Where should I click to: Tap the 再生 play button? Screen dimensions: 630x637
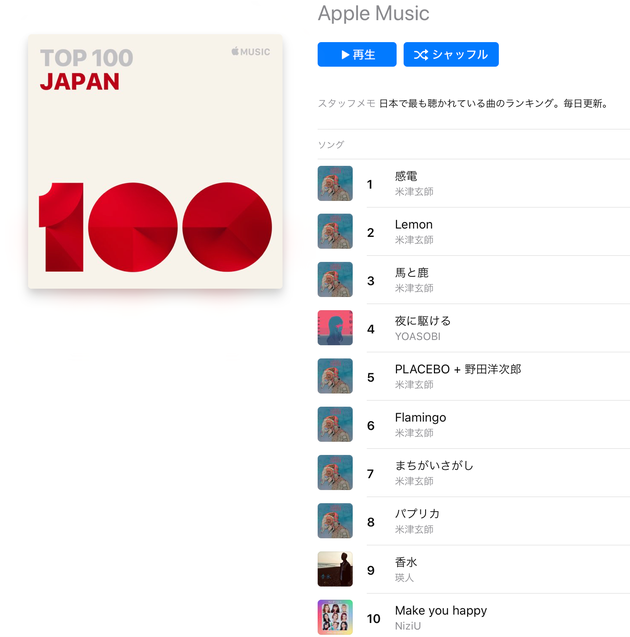pos(357,55)
